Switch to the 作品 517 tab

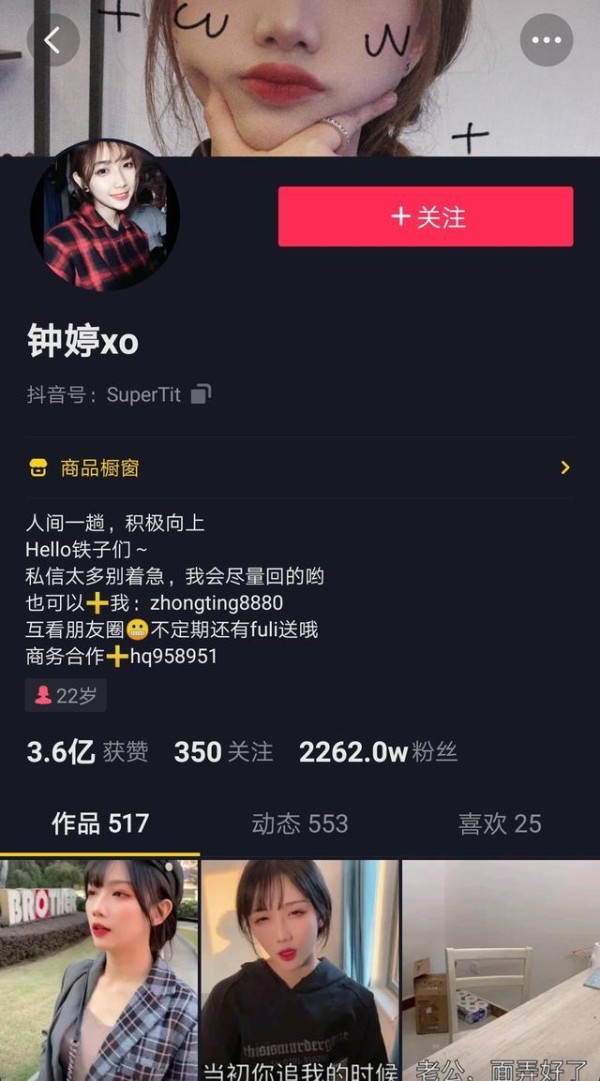tap(100, 824)
